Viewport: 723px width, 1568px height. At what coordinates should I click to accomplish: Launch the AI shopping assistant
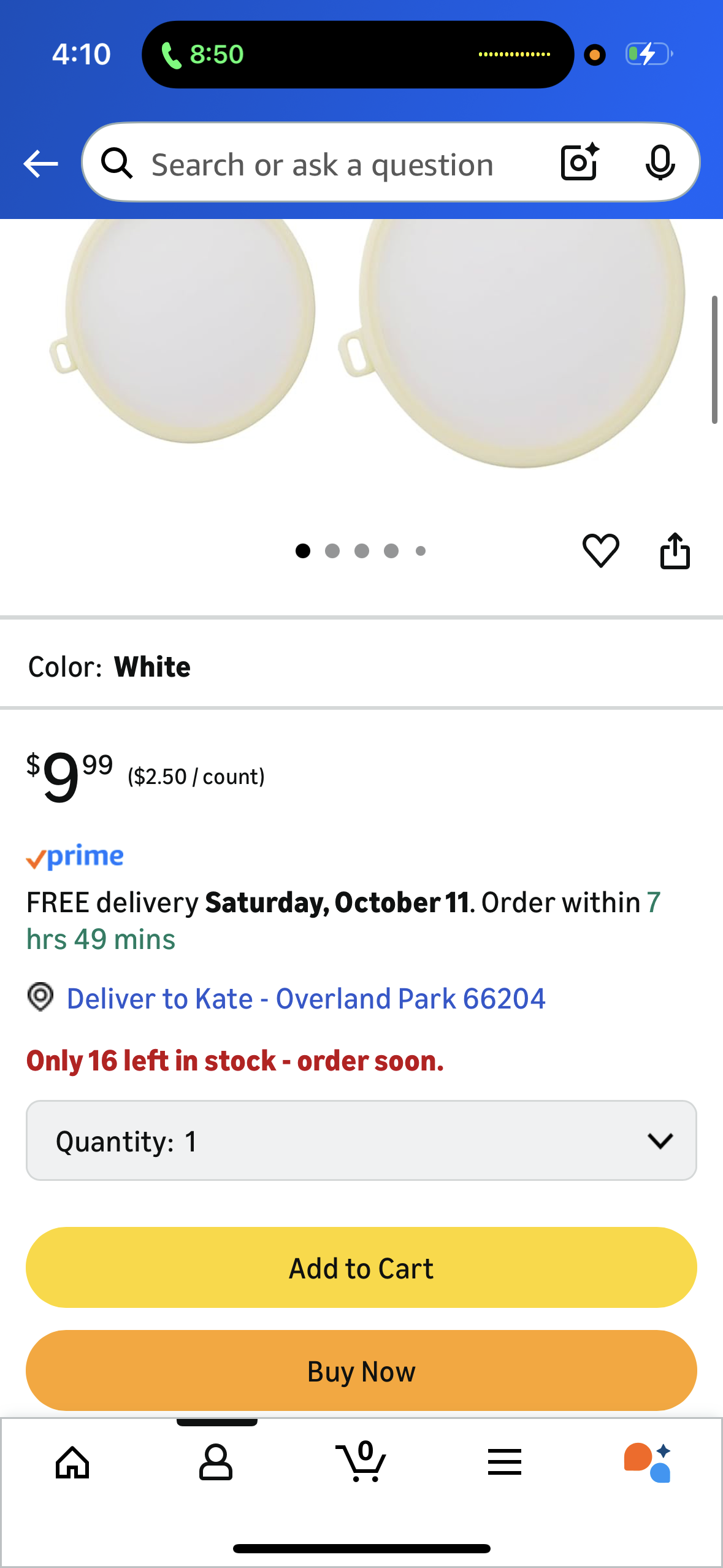pyautogui.click(x=648, y=1462)
